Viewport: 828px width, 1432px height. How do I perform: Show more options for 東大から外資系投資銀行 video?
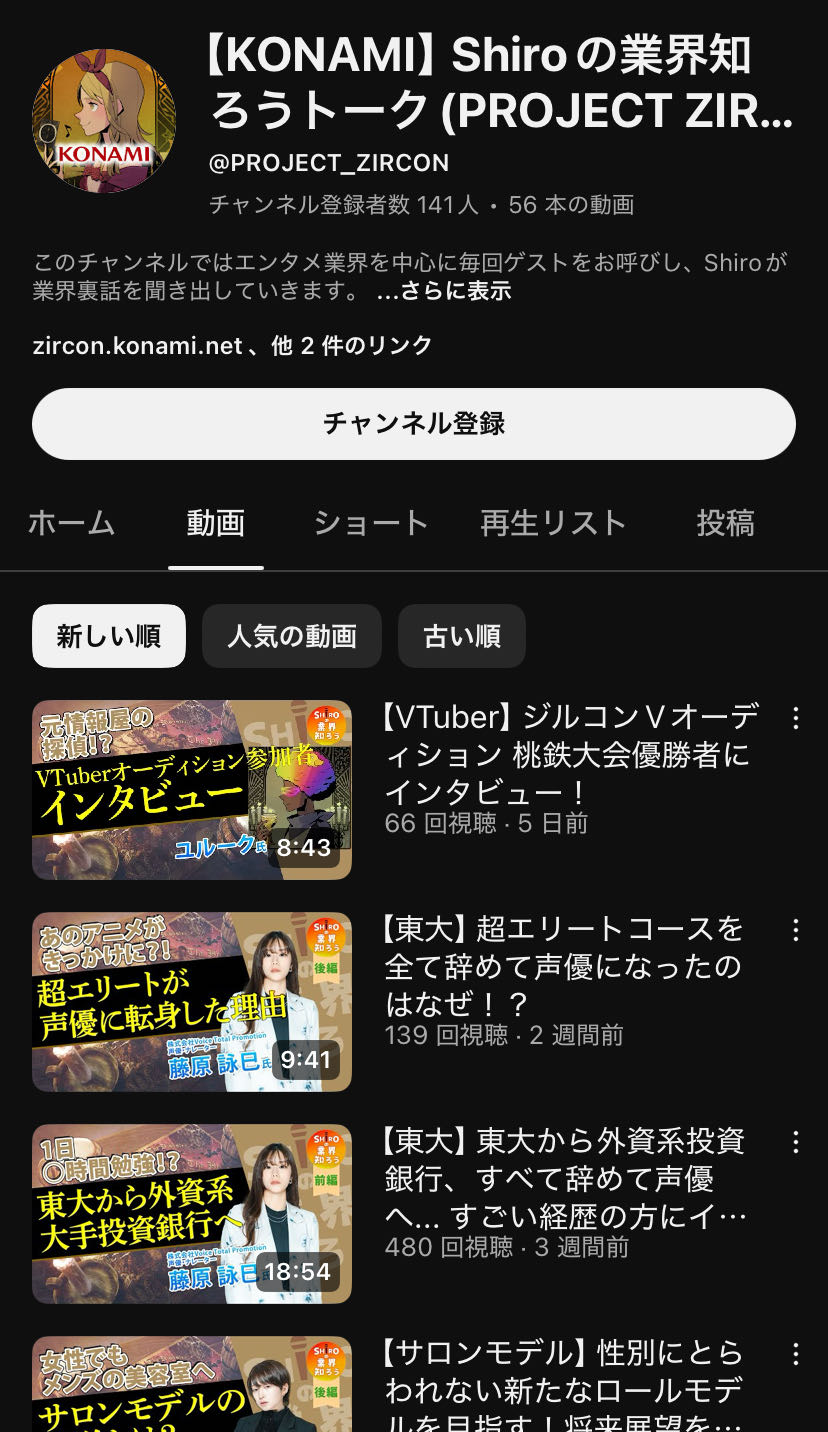796,1142
